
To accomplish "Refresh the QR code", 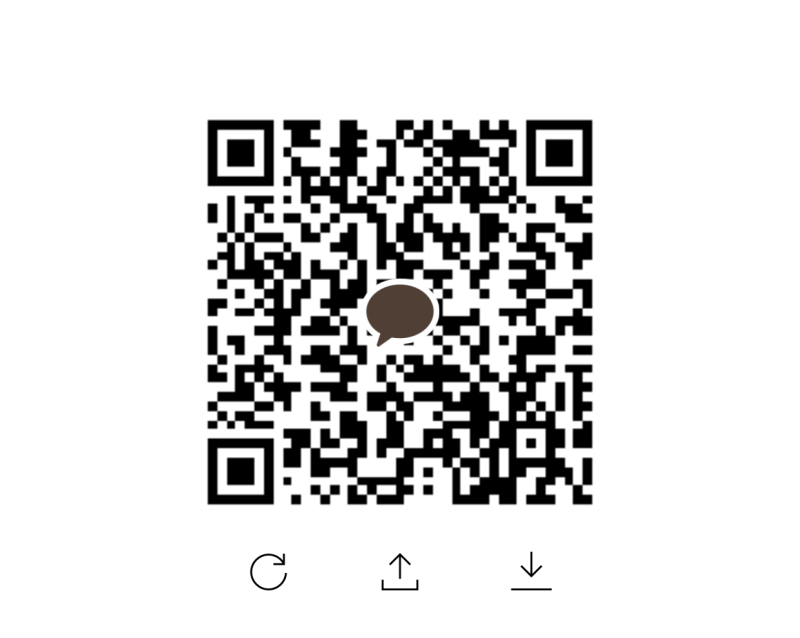I will click(268, 572).
